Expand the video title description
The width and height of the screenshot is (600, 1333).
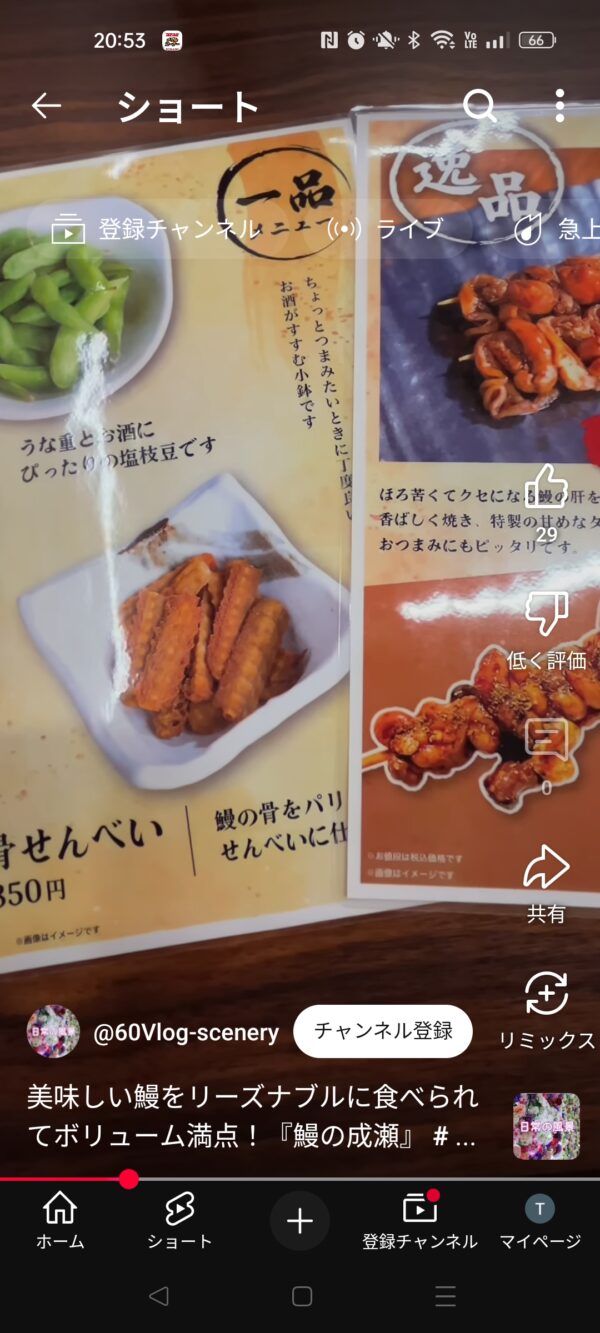[x=250, y=1117]
